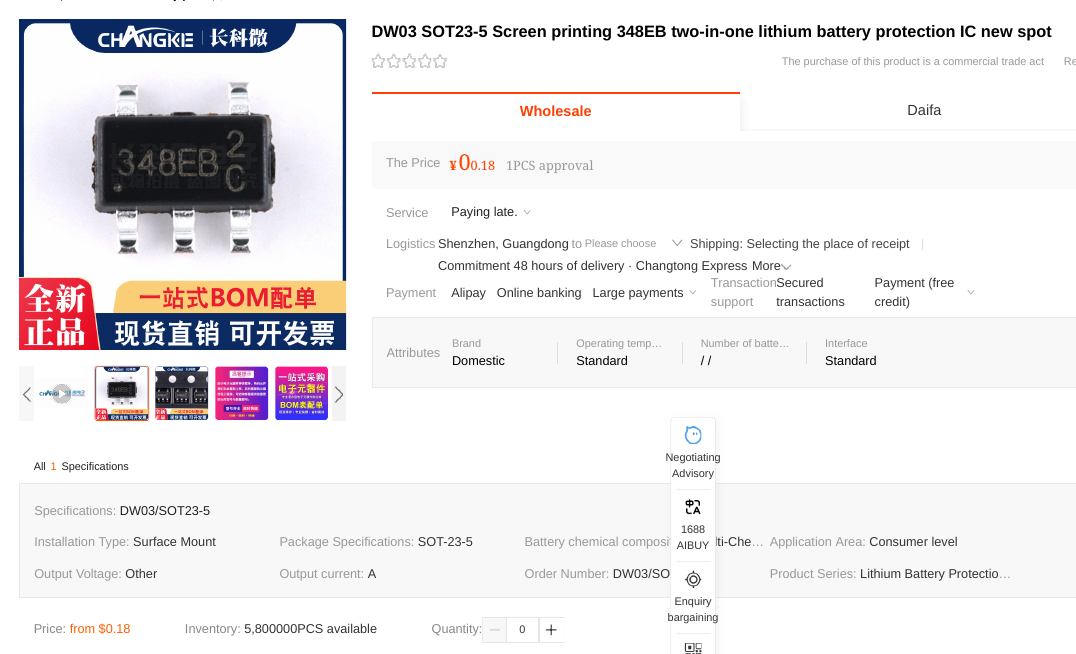Tap the quantity input field
Image resolution: width=1076 pixels, height=654 pixels.
(523, 630)
